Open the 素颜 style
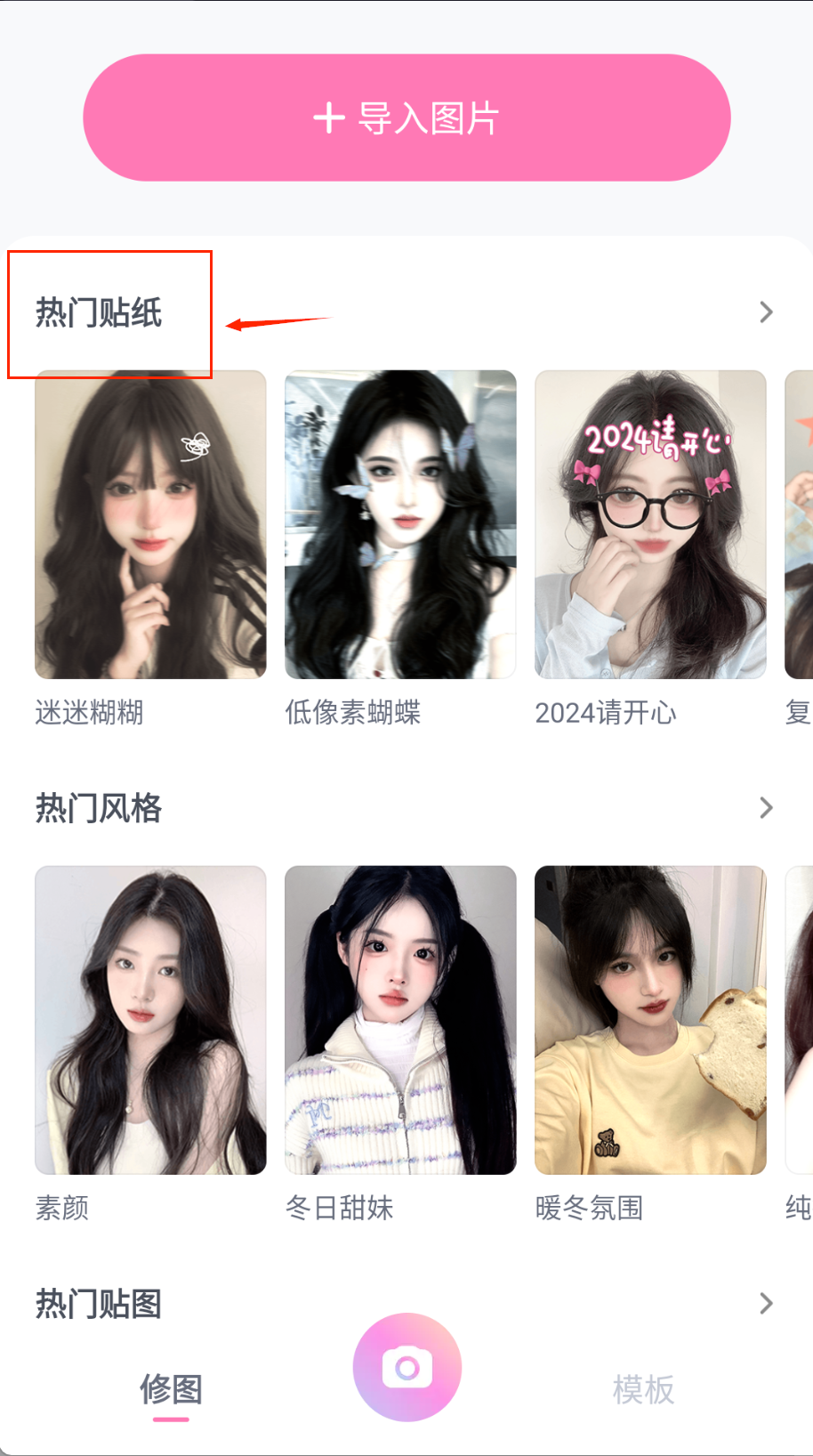The height and width of the screenshot is (1456, 813). click(x=150, y=1020)
